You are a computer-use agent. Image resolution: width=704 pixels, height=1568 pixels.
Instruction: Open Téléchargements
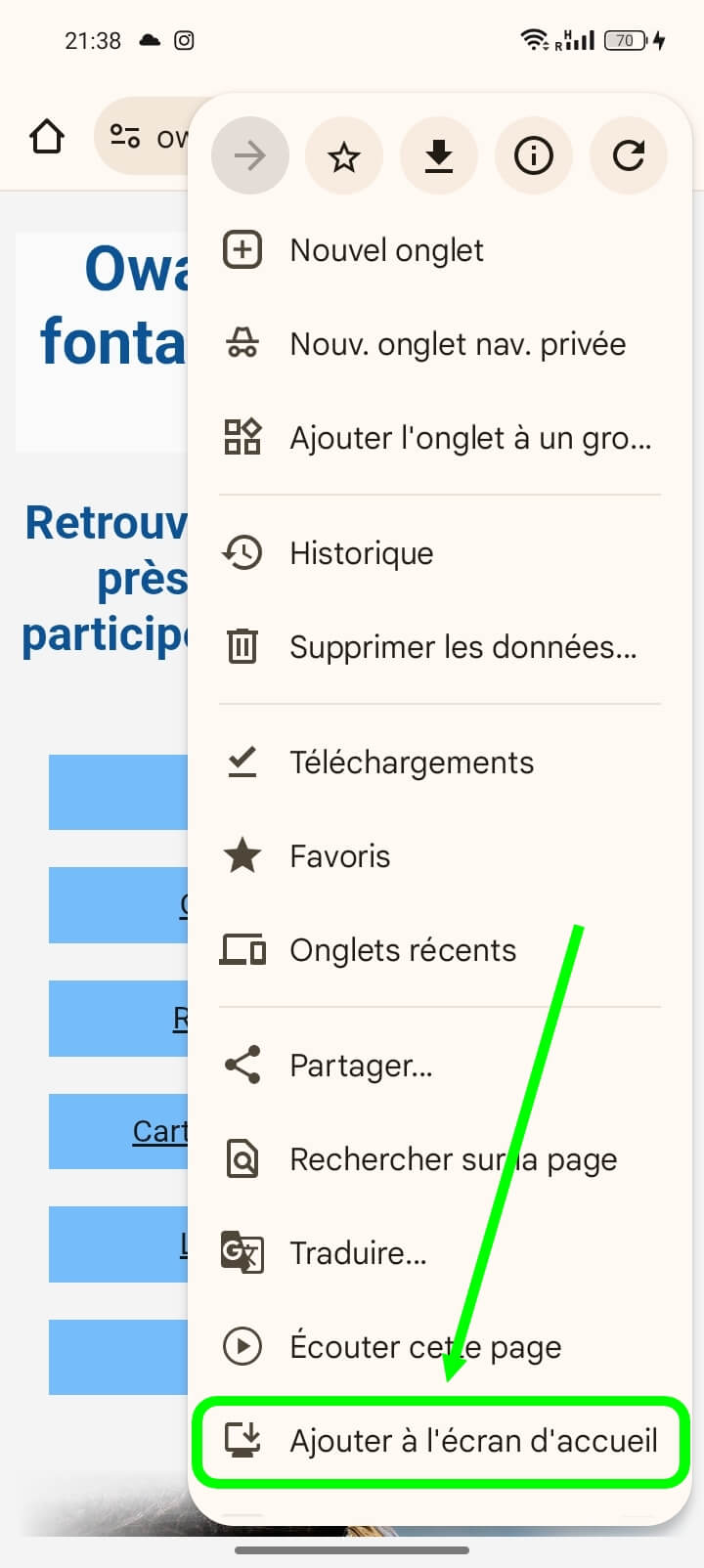[411, 762]
